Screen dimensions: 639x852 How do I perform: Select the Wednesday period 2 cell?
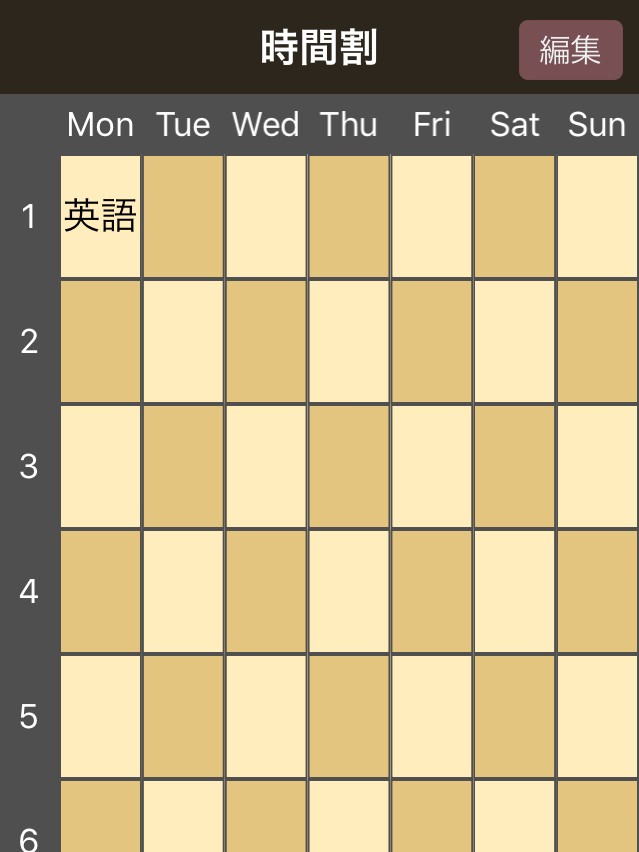(266, 341)
